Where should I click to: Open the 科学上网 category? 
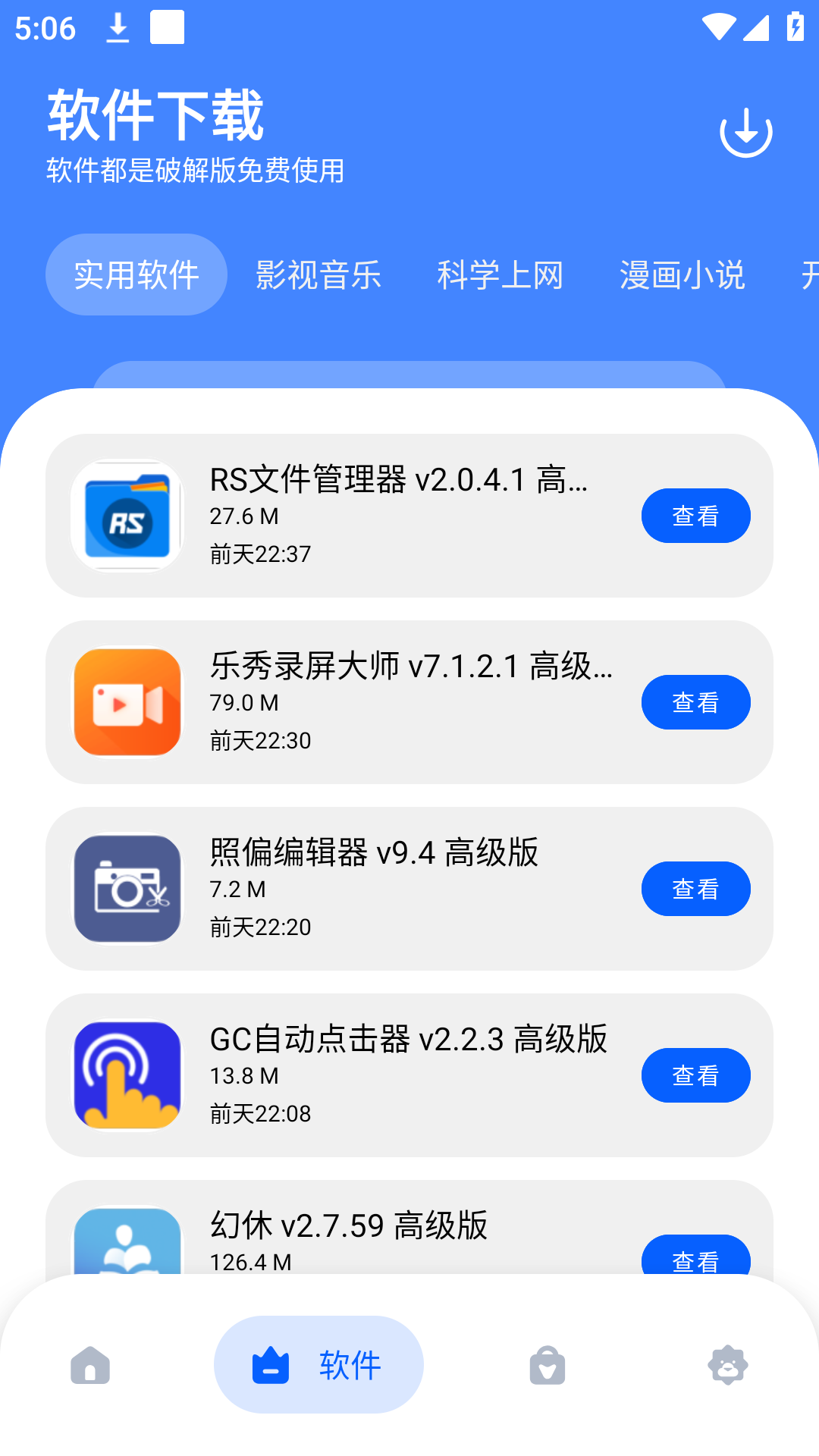(x=500, y=275)
